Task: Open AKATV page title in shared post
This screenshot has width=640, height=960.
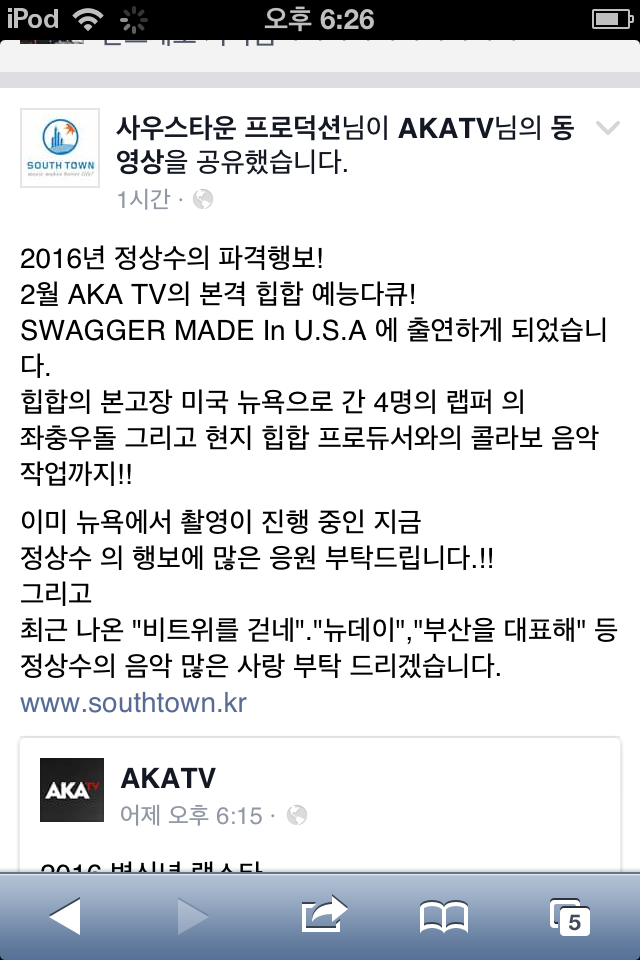Action: tap(167, 776)
